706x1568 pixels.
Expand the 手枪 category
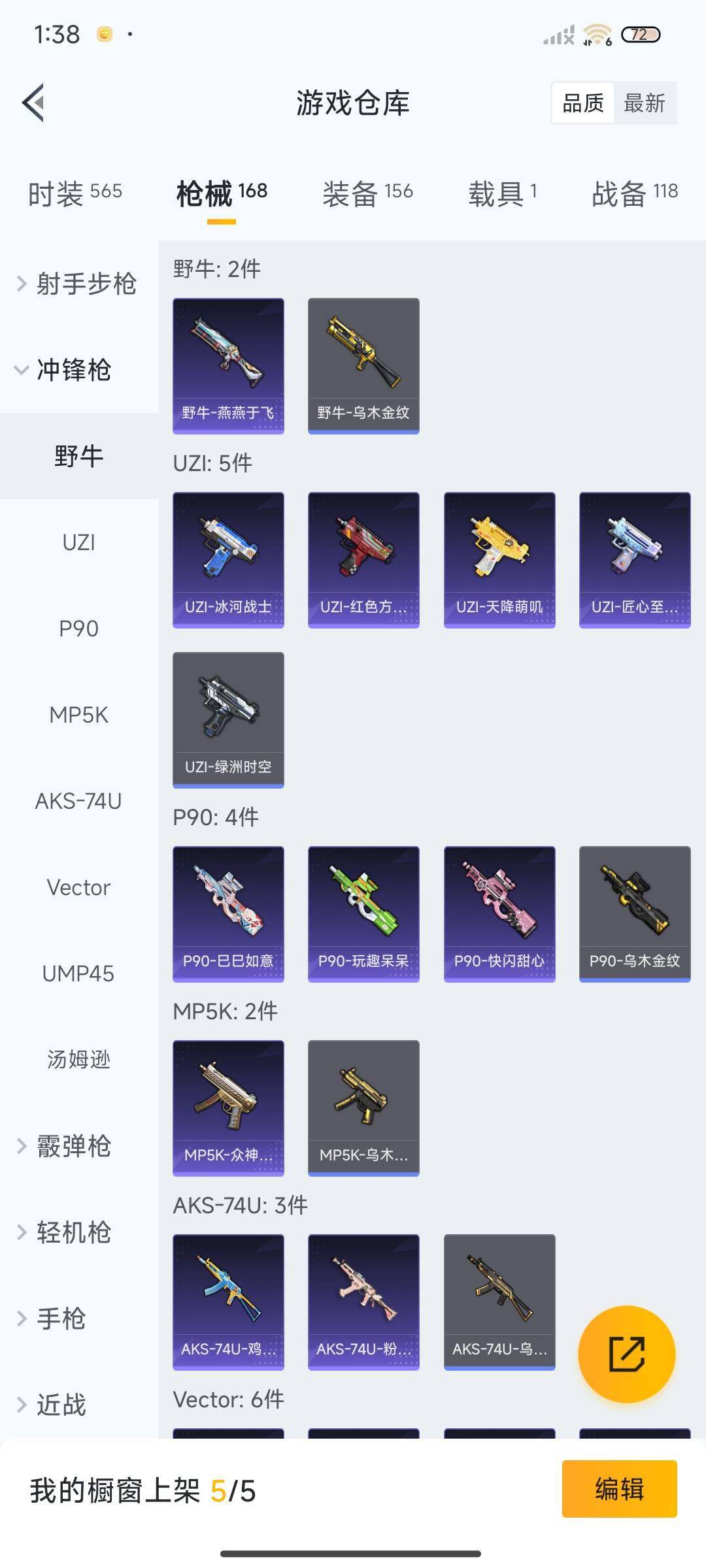[x=52, y=1318]
